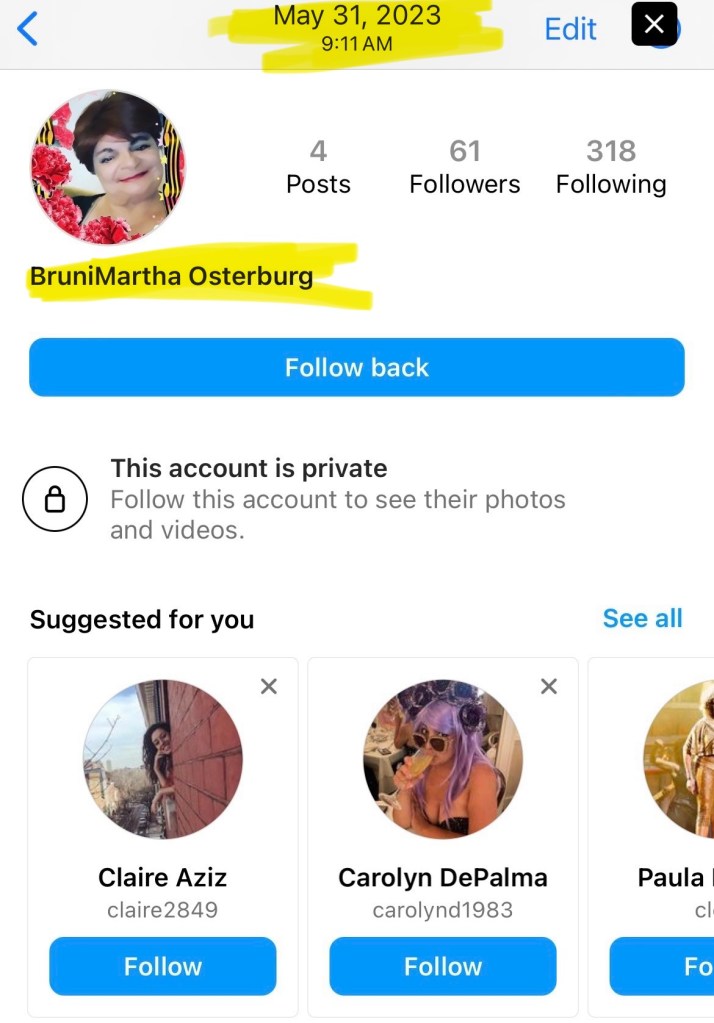Open BruniMartha Osterburg's profile picture
Viewport: 714px width, 1023px height.
[x=108, y=167]
